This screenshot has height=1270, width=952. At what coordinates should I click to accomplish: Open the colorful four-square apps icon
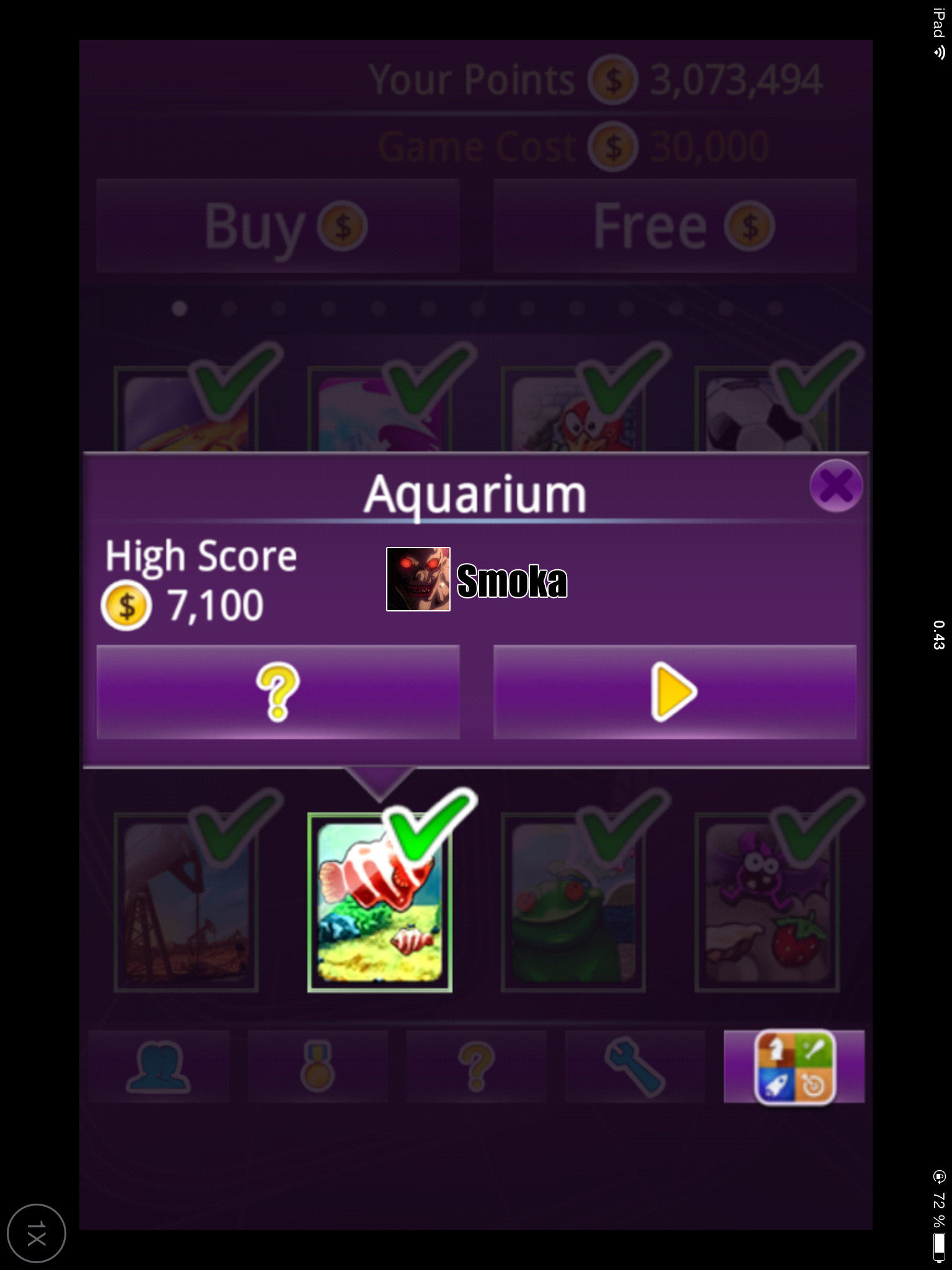click(794, 1067)
